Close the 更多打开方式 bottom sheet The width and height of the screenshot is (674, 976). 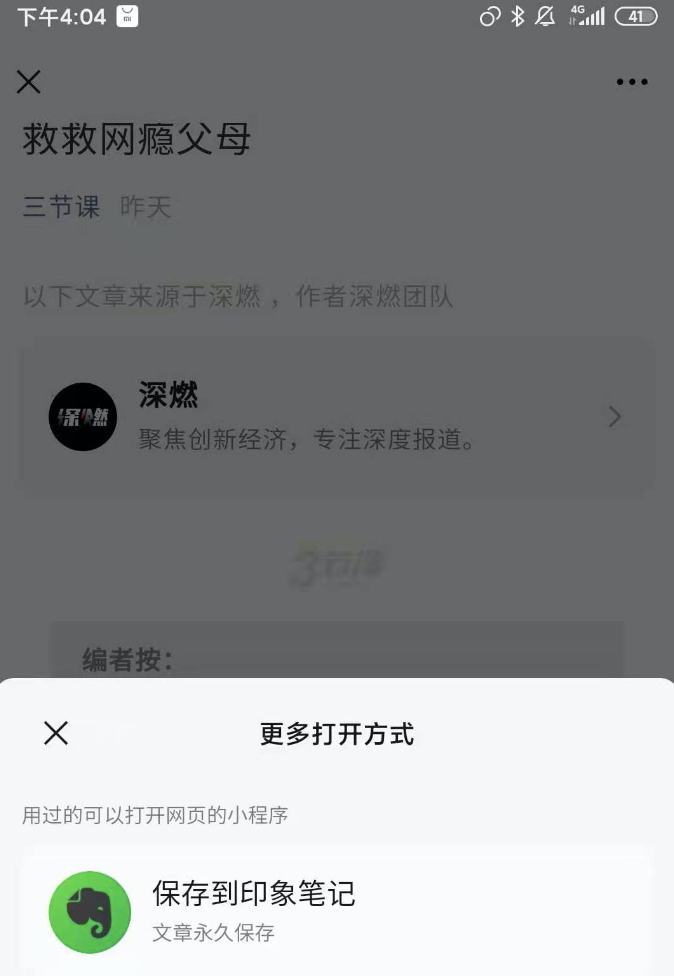point(56,733)
